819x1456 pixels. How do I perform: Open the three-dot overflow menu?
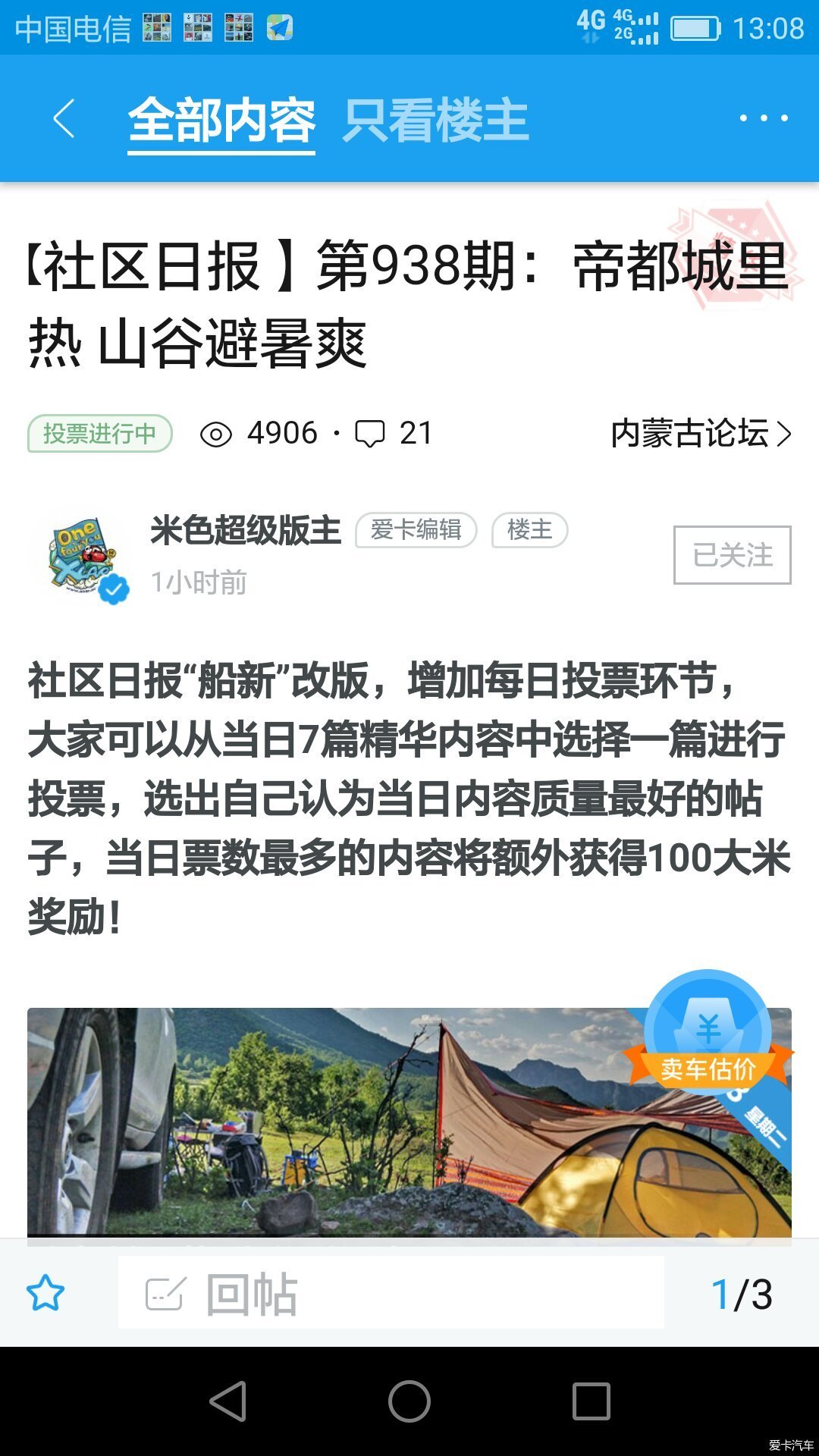tap(763, 118)
